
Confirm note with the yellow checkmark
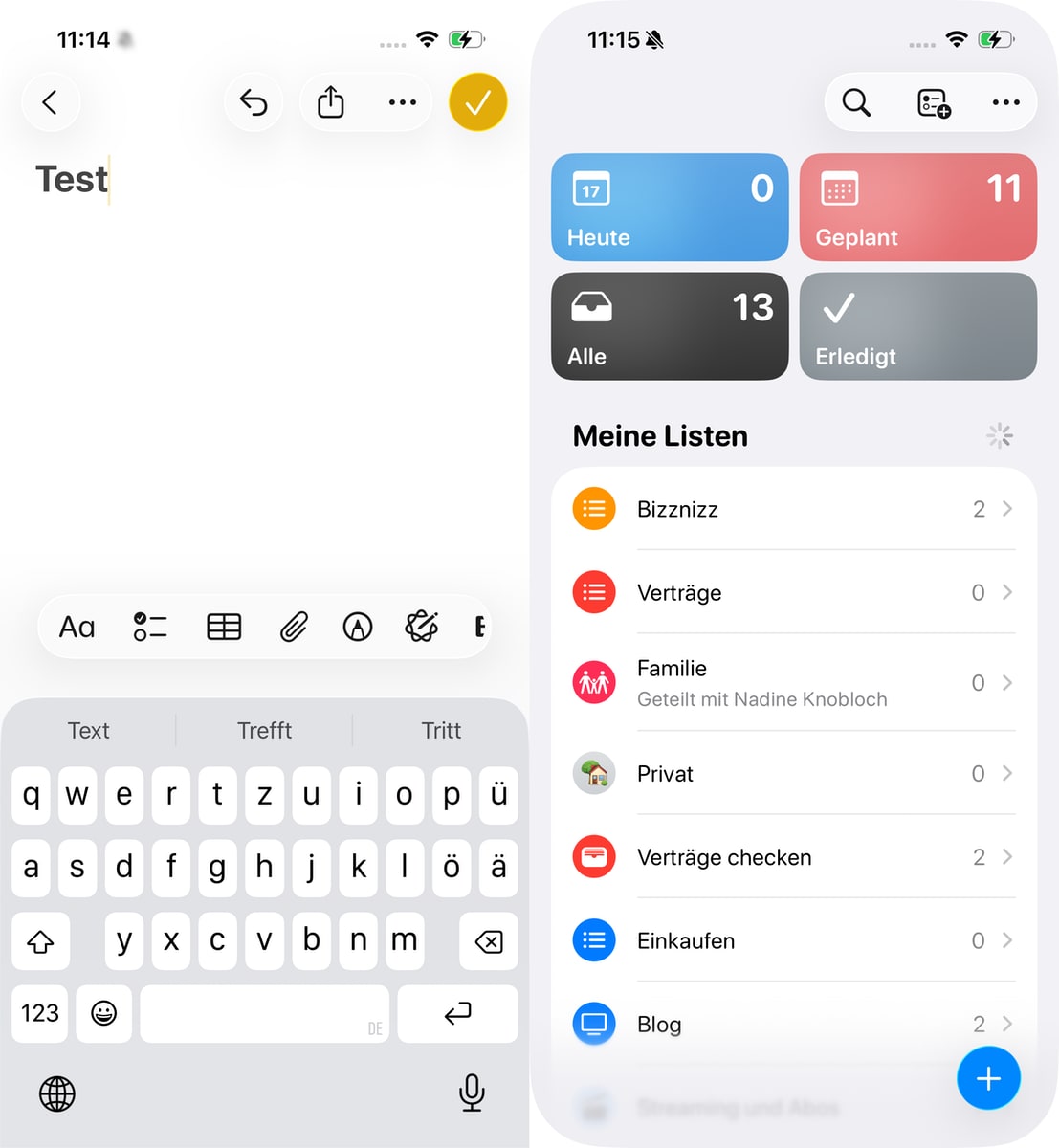coord(477,102)
